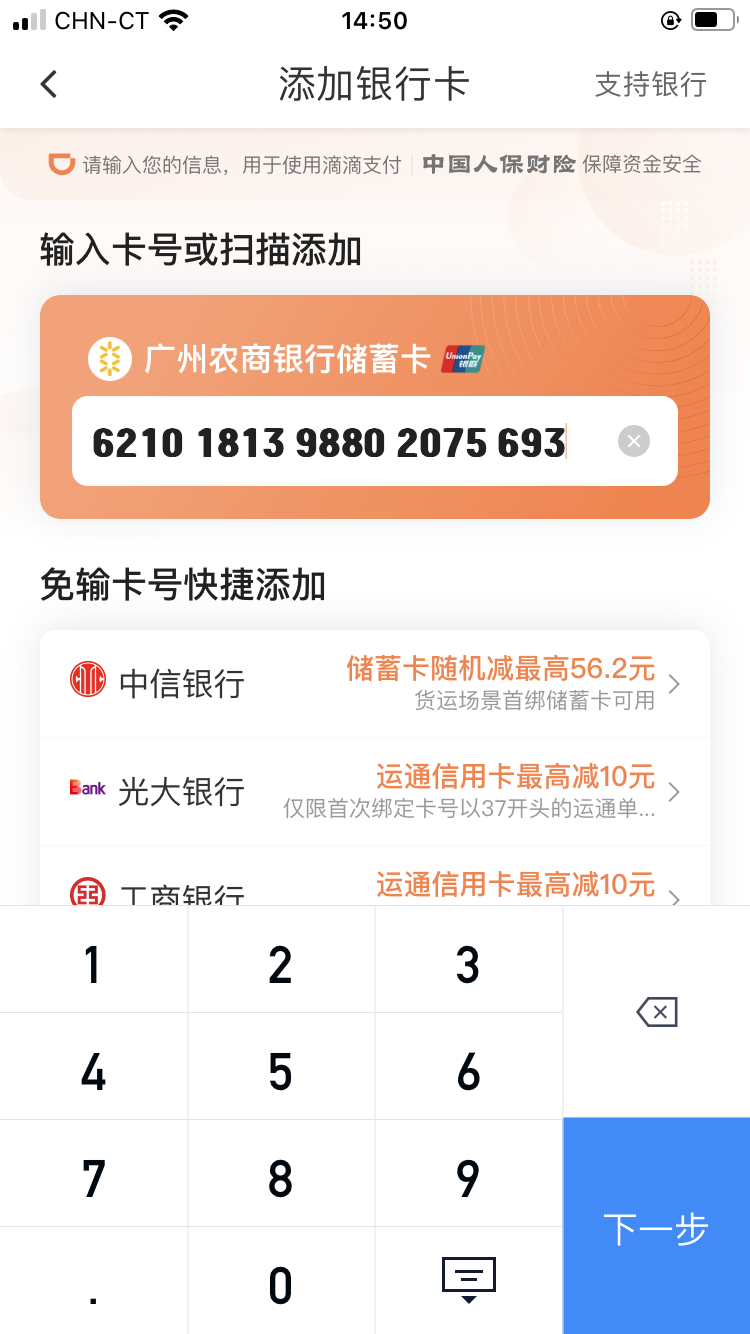The image size is (750, 1334).
Task: Tap the card number input field
Action: (x=340, y=442)
